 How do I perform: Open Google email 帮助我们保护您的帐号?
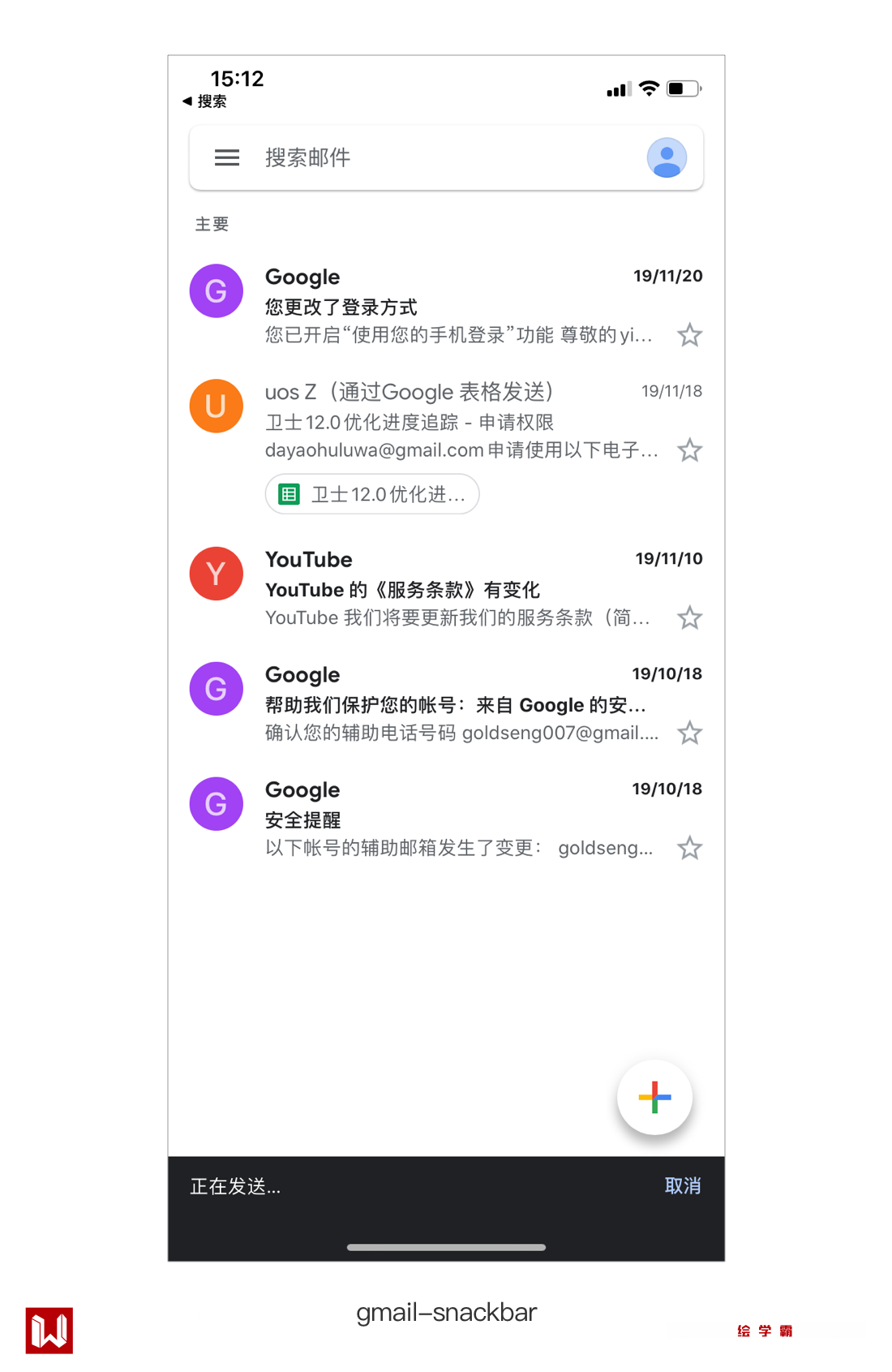454,704
